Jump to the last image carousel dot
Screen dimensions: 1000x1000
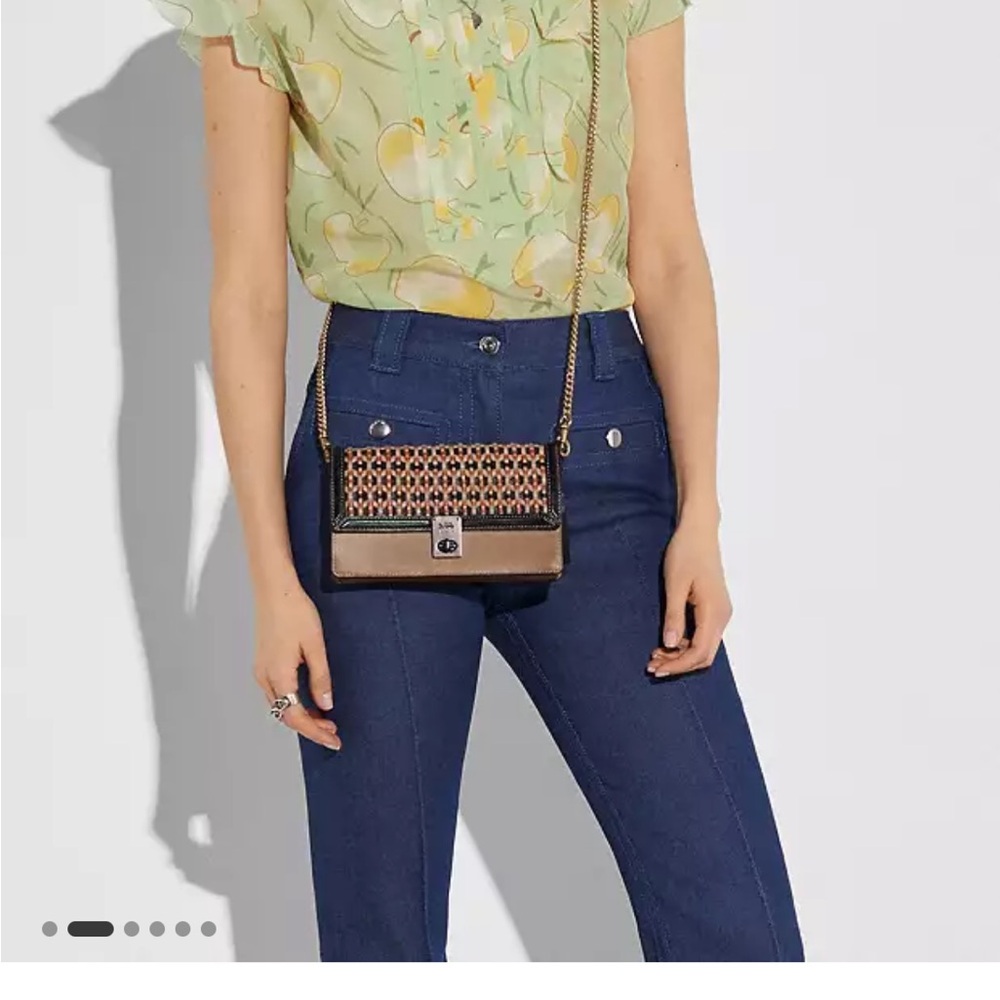tap(208, 929)
